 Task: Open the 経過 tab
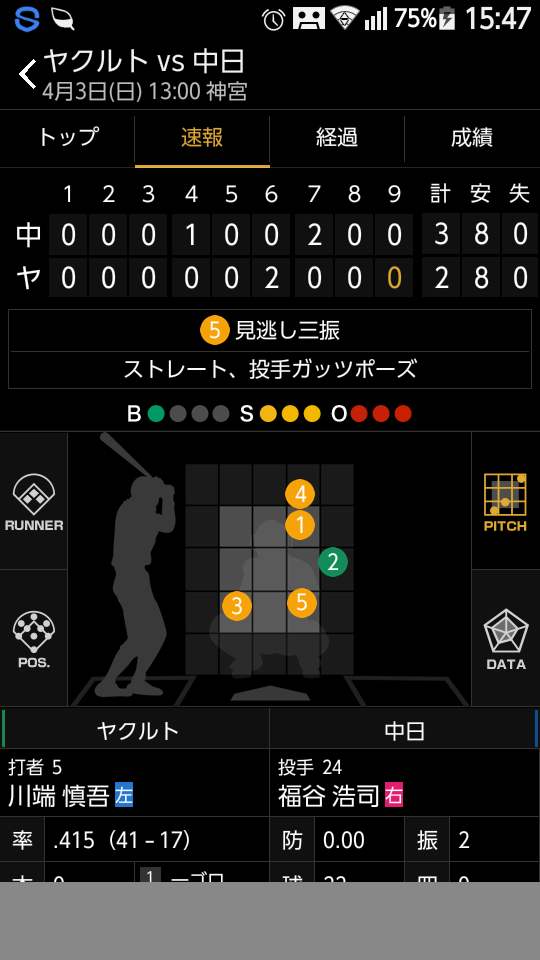coord(337,138)
